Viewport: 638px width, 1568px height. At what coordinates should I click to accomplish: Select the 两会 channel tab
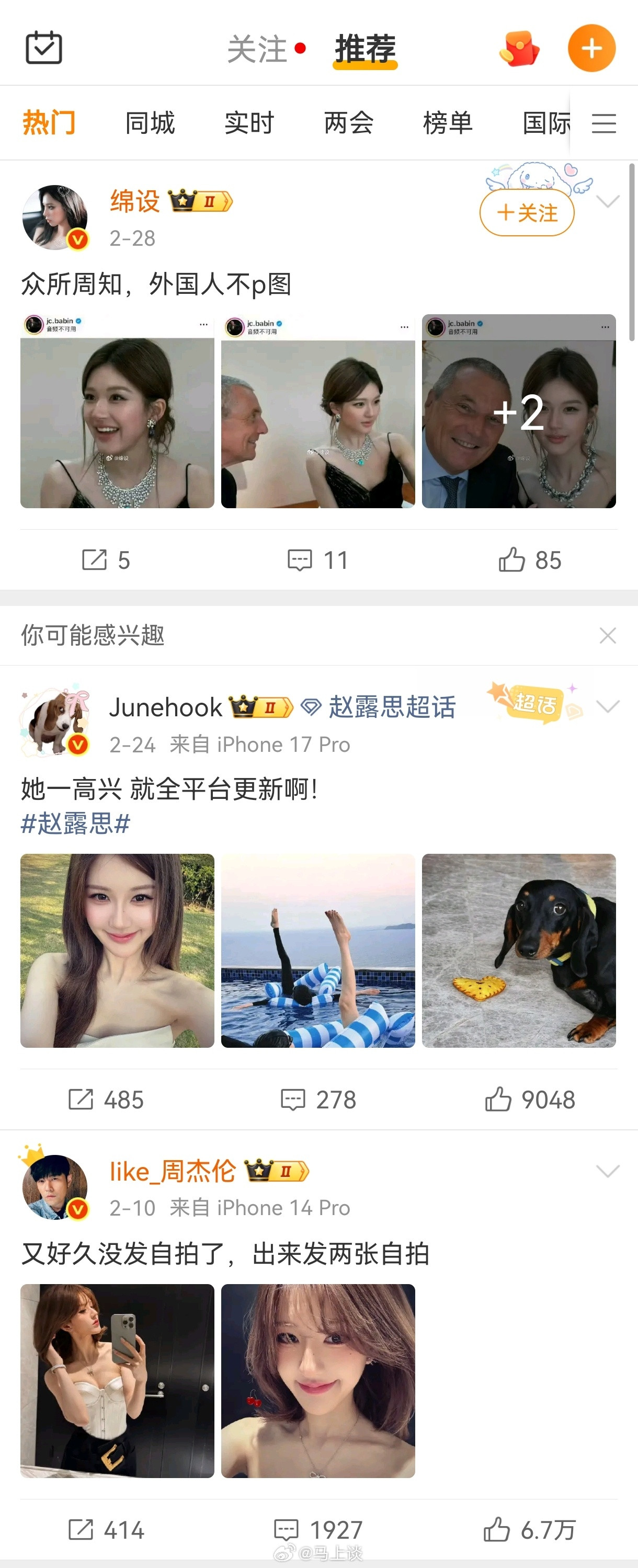tap(348, 123)
